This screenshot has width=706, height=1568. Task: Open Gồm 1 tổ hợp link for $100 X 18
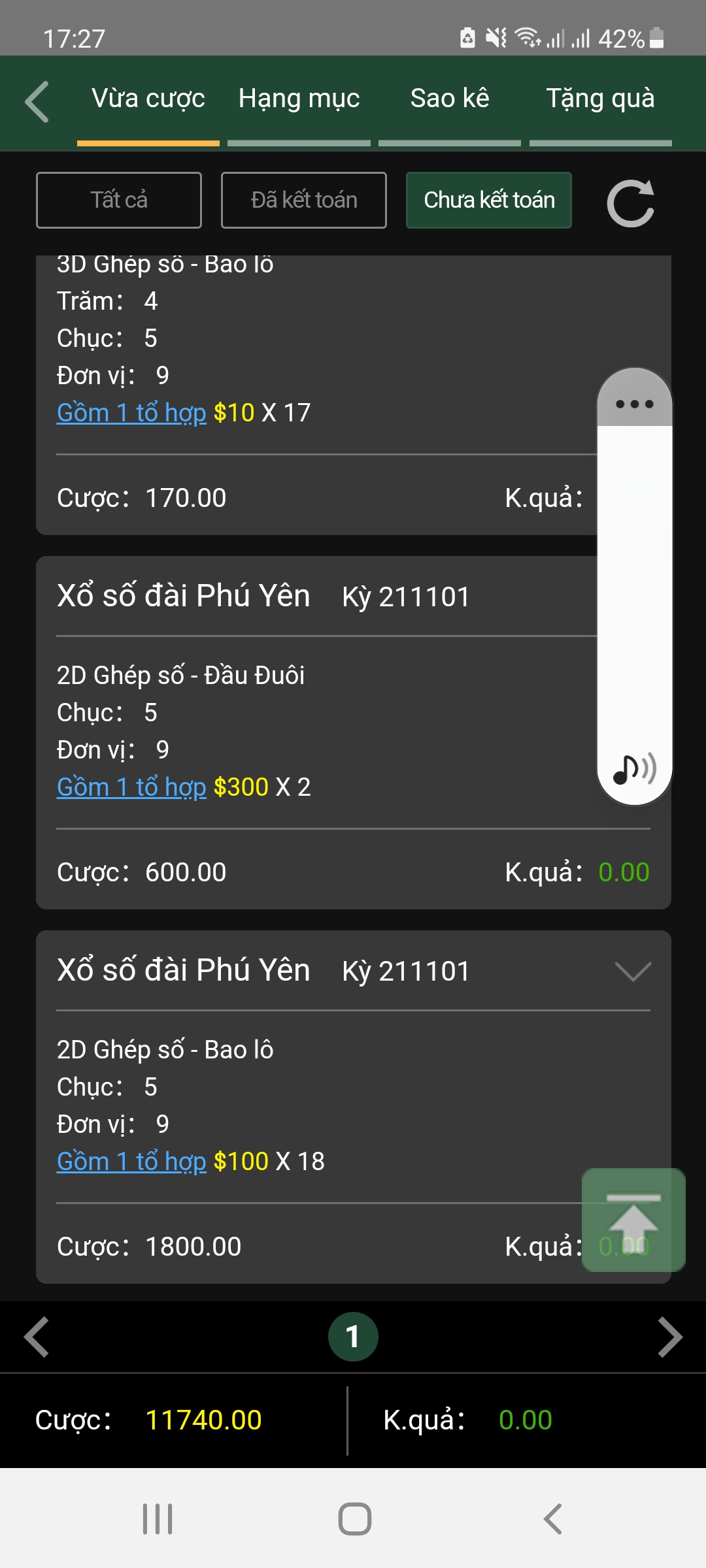click(131, 1162)
